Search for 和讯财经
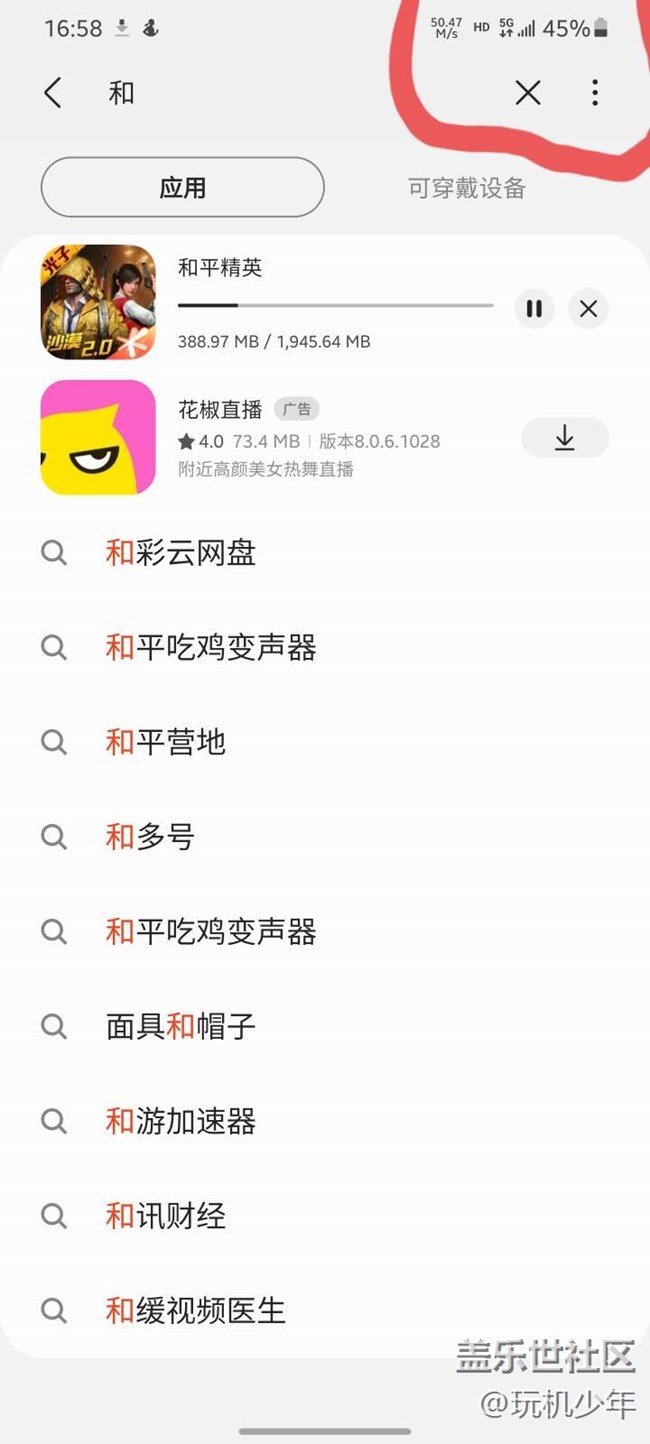The image size is (650, 1444). click(x=166, y=1216)
